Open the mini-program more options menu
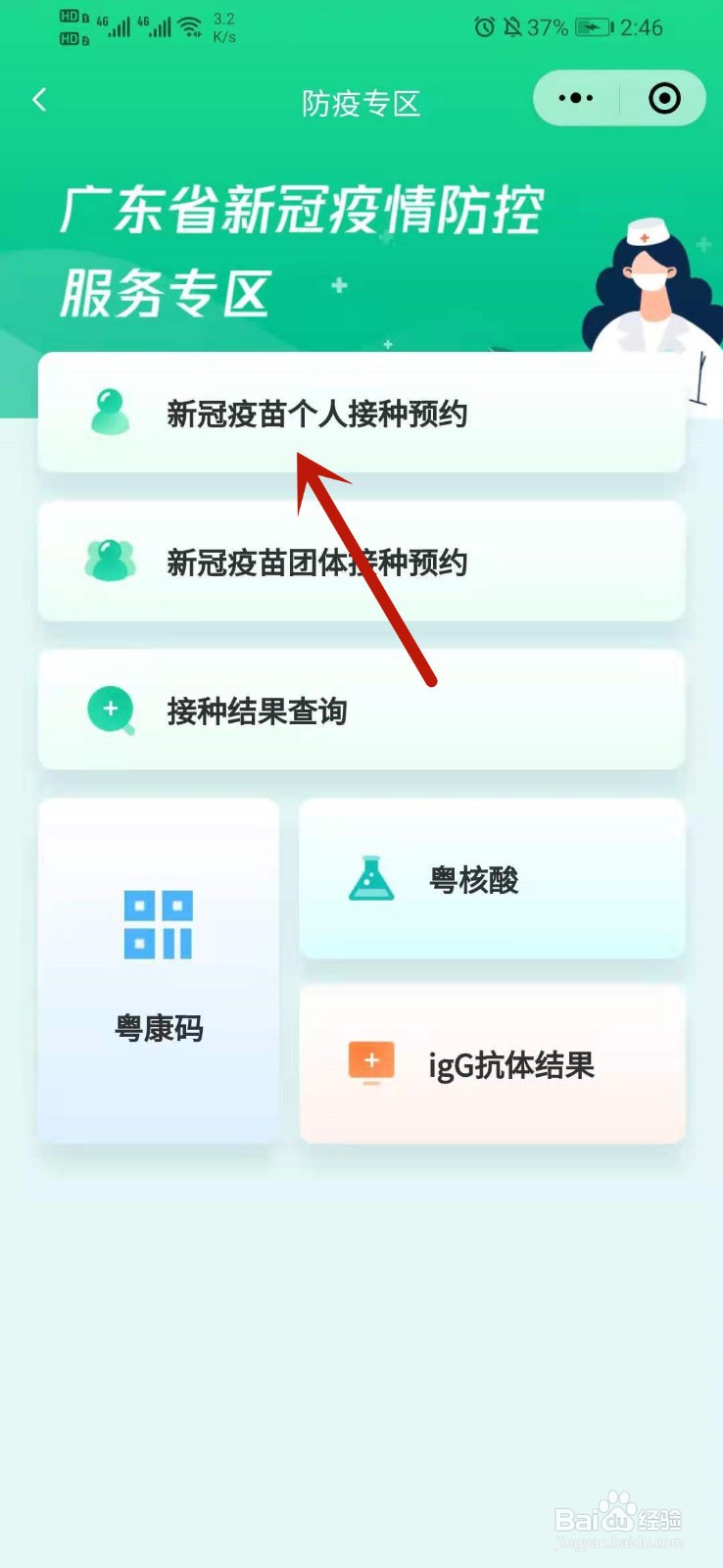The image size is (723, 1568). click(575, 98)
